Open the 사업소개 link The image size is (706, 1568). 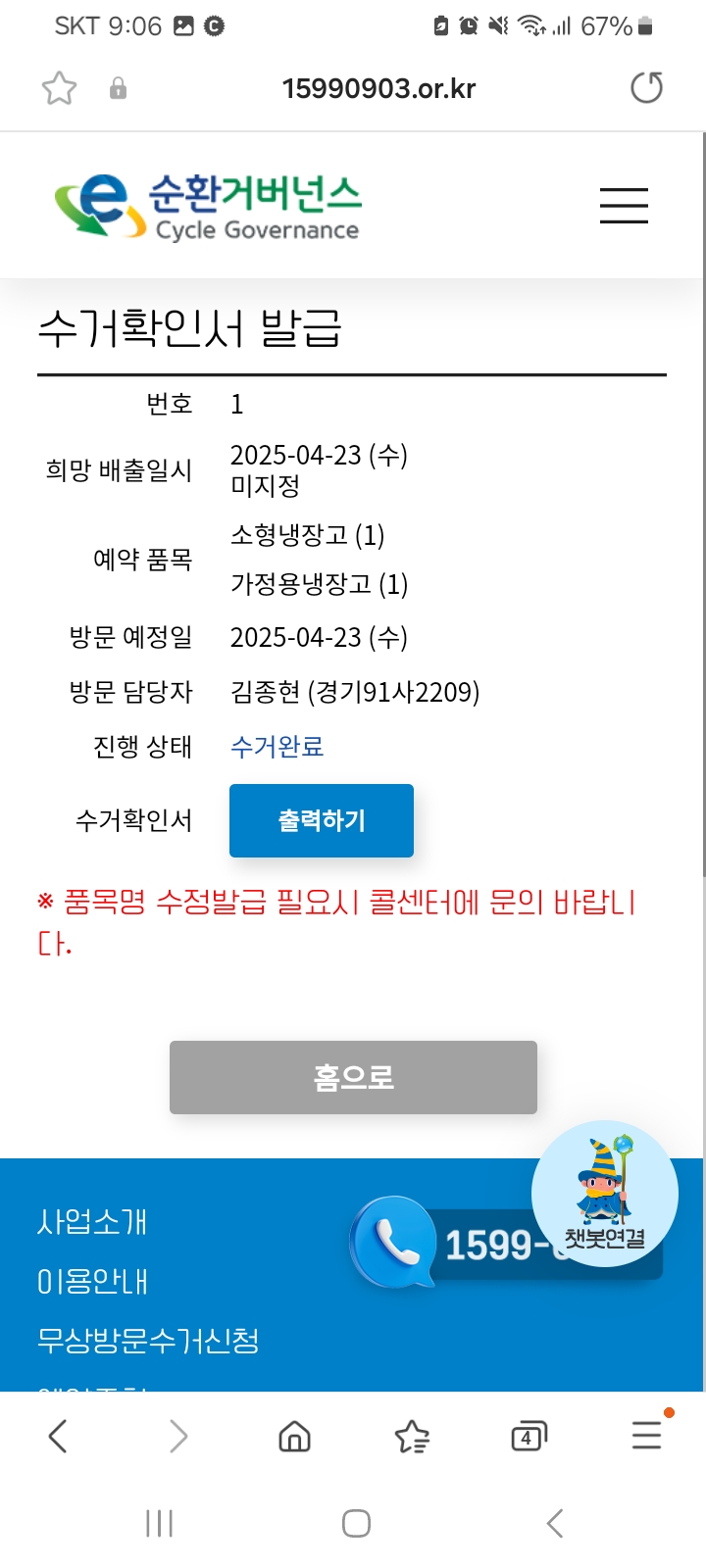pos(92,1222)
